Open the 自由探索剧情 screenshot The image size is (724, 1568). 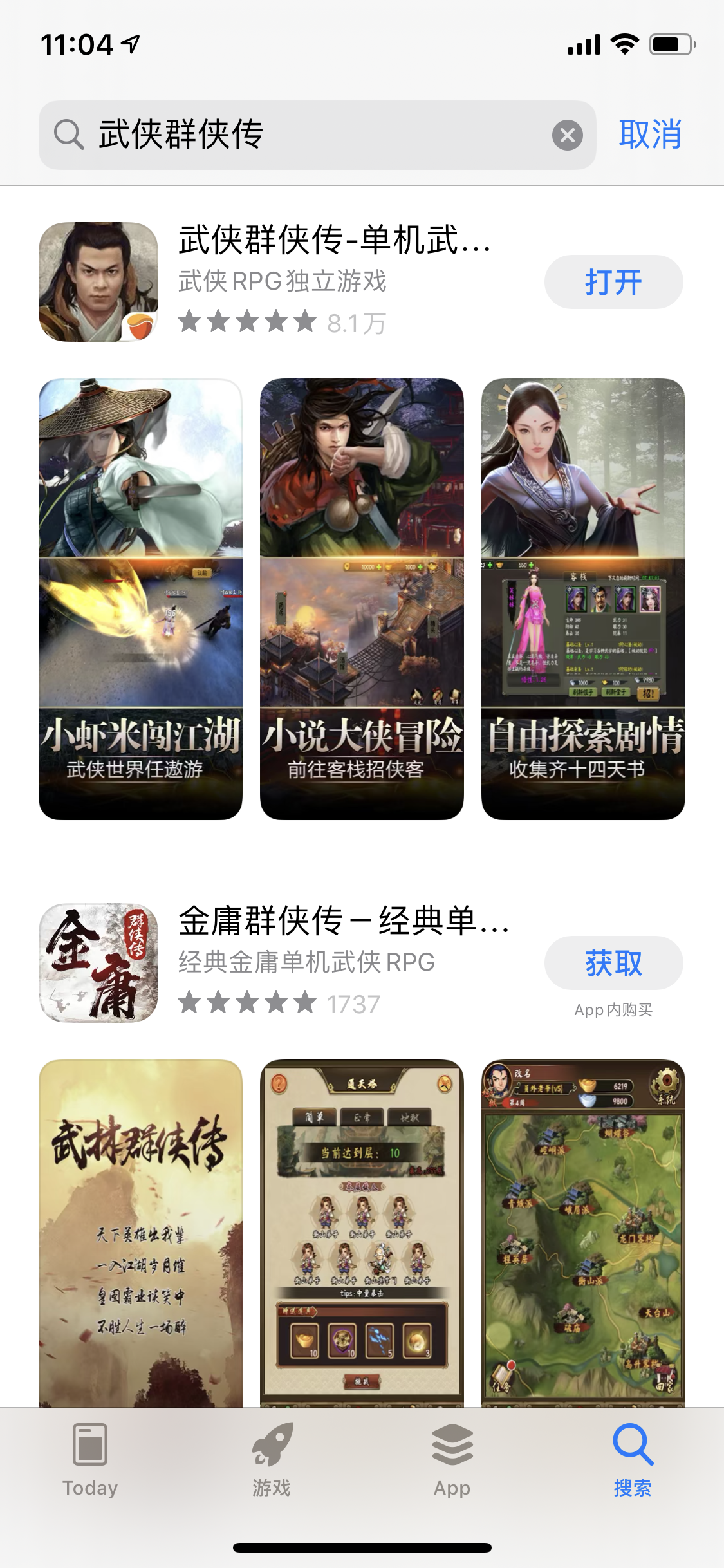click(583, 599)
